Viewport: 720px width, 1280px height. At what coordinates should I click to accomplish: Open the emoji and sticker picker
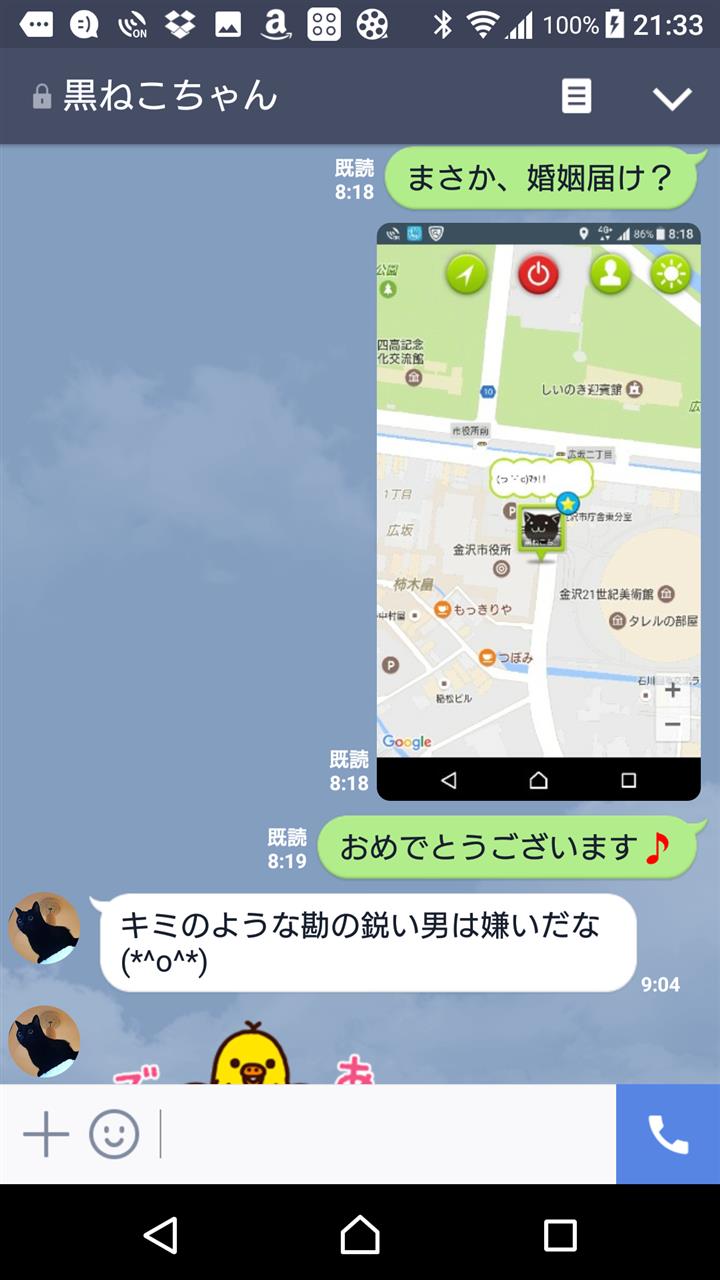pos(114,1134)
